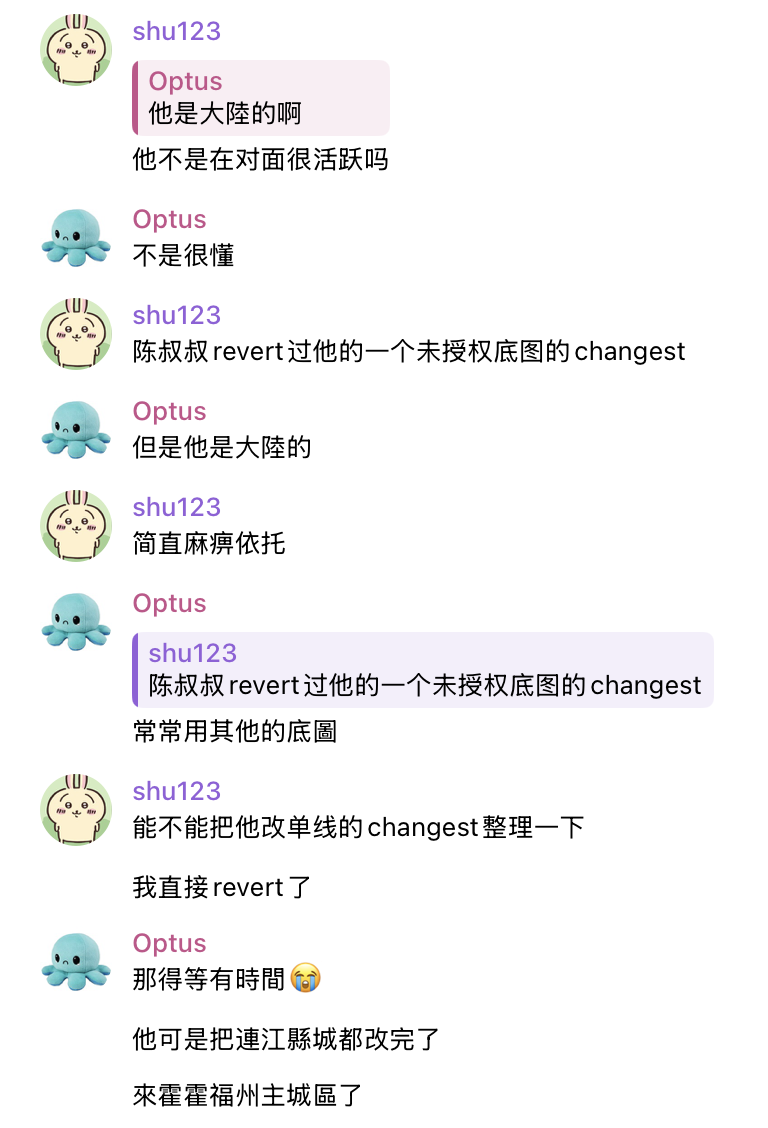This screenshot has height=1128, width=768.
Task: Open shu123's avatar at the top message
Action: tap(76, 50)
